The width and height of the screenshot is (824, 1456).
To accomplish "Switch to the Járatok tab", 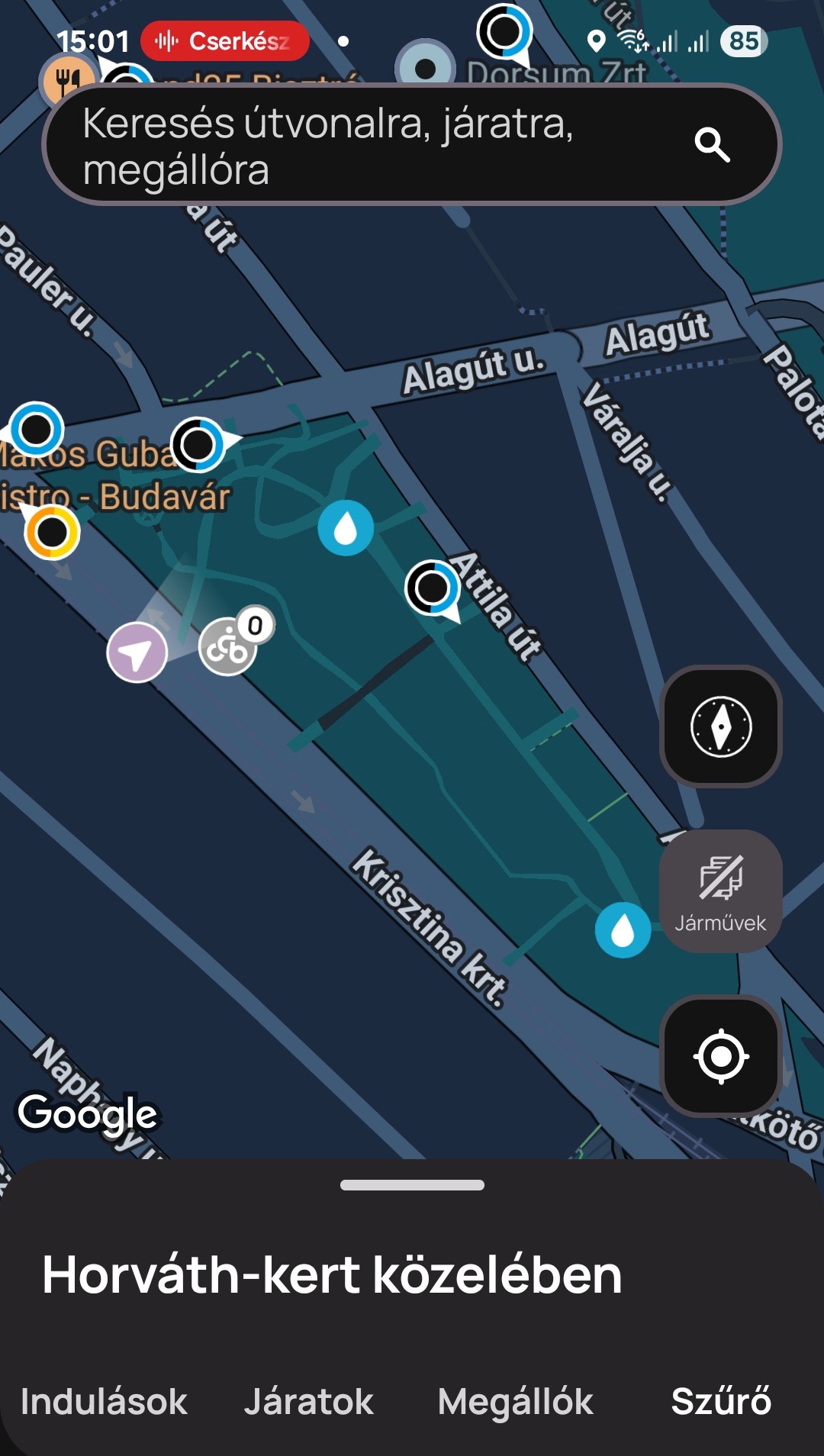I will coord(309,1402).
